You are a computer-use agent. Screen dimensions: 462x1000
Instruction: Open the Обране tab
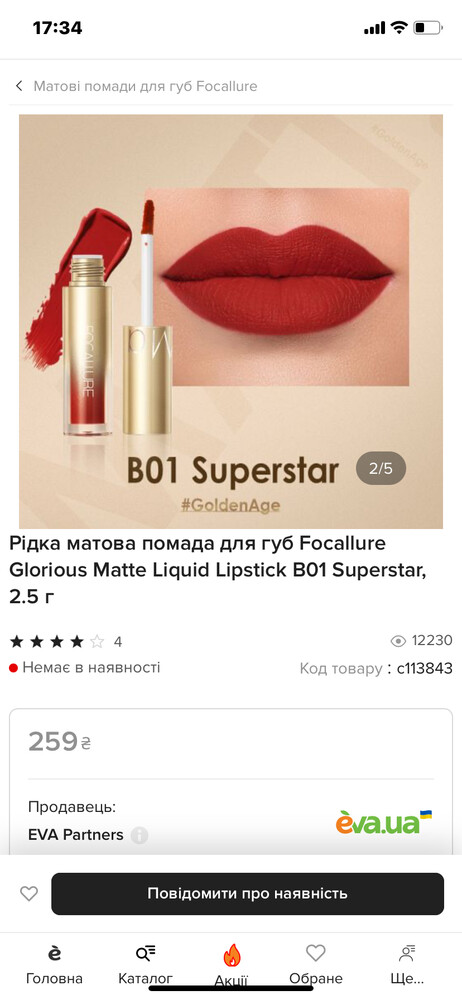click(316, 965)
